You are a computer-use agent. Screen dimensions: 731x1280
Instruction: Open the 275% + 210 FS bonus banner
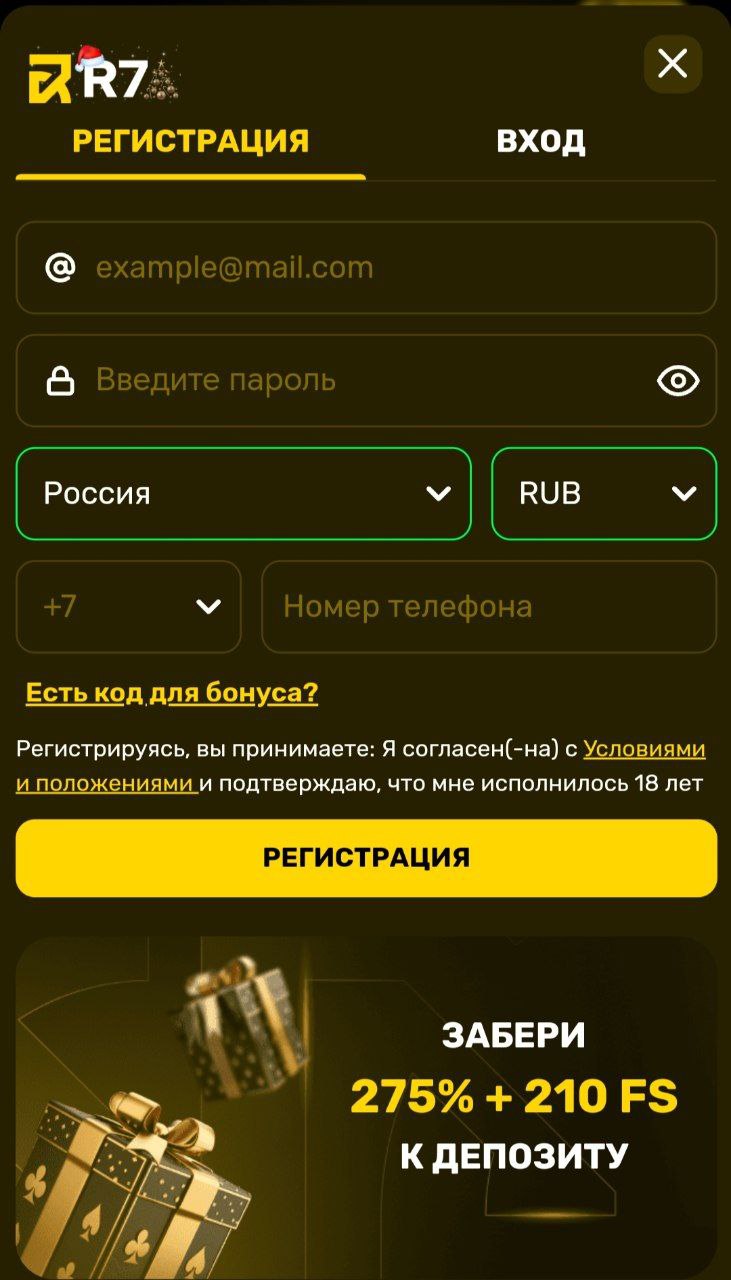tap(366, 1108)
